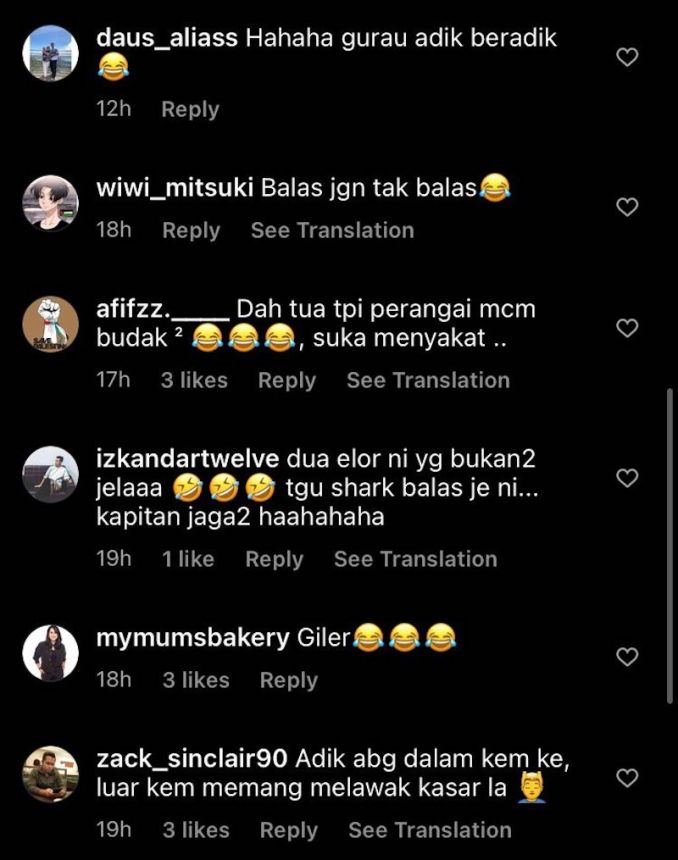This screenshot has width=678, height=860.
Task: Like izkandartwelve's comment
Action: (627, 479)
